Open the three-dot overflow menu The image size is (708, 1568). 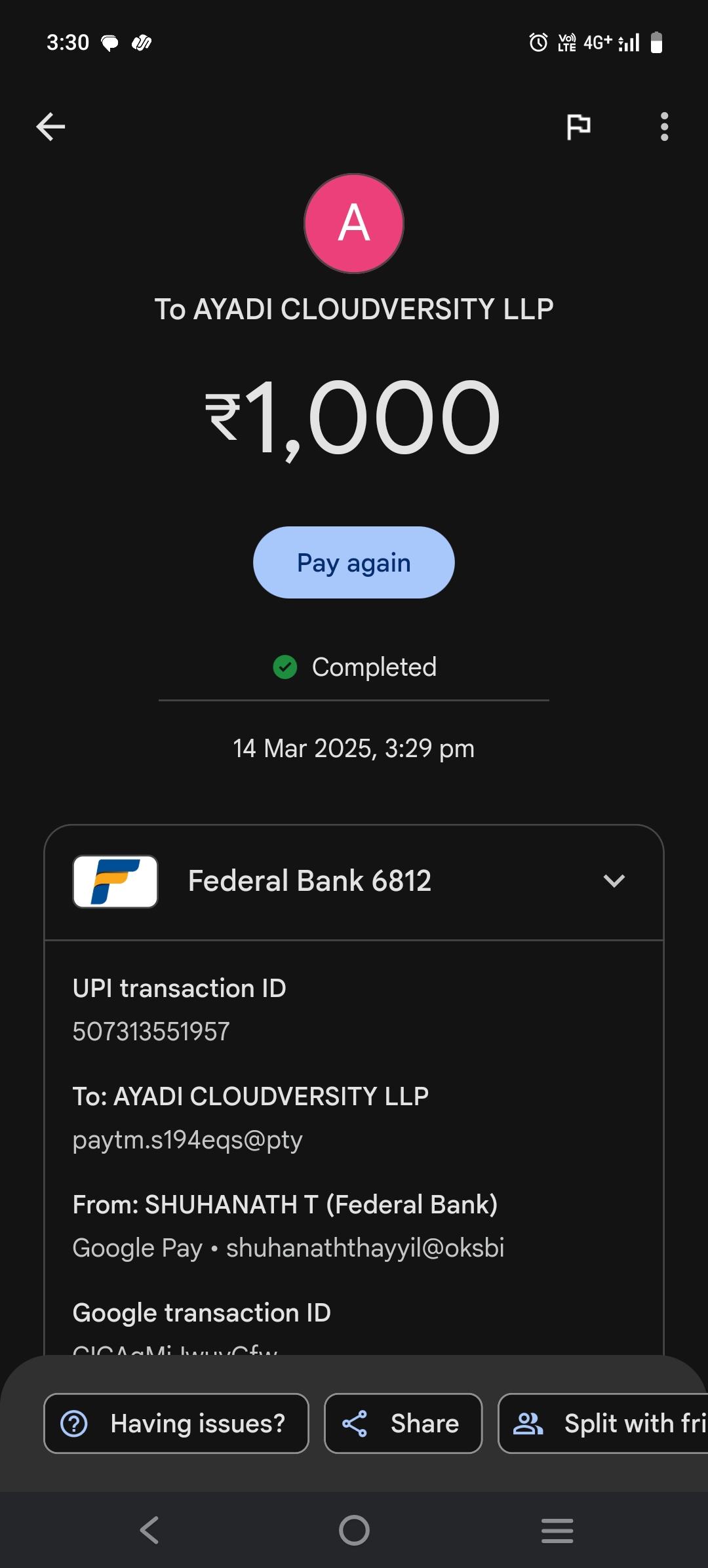[664, 127]
